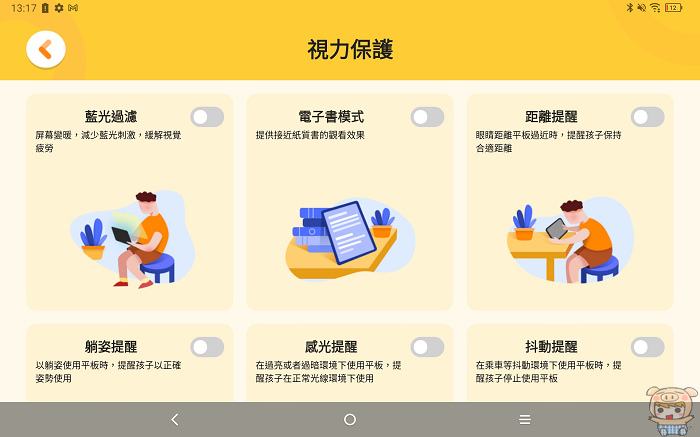700x437 pixels.
Task: Toggle the 距離提醒 switch
Action: 647,117
